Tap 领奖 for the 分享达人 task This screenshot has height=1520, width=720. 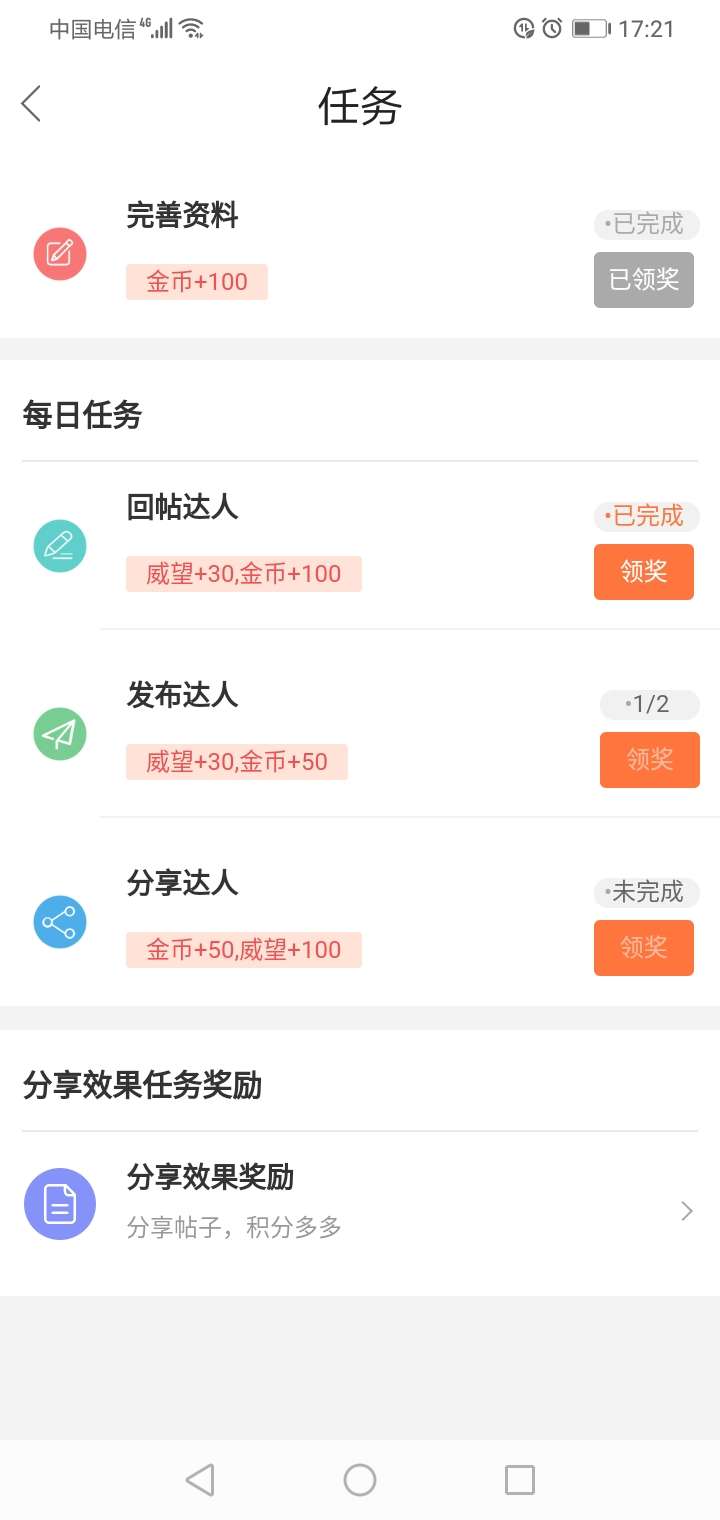[644, 948]
